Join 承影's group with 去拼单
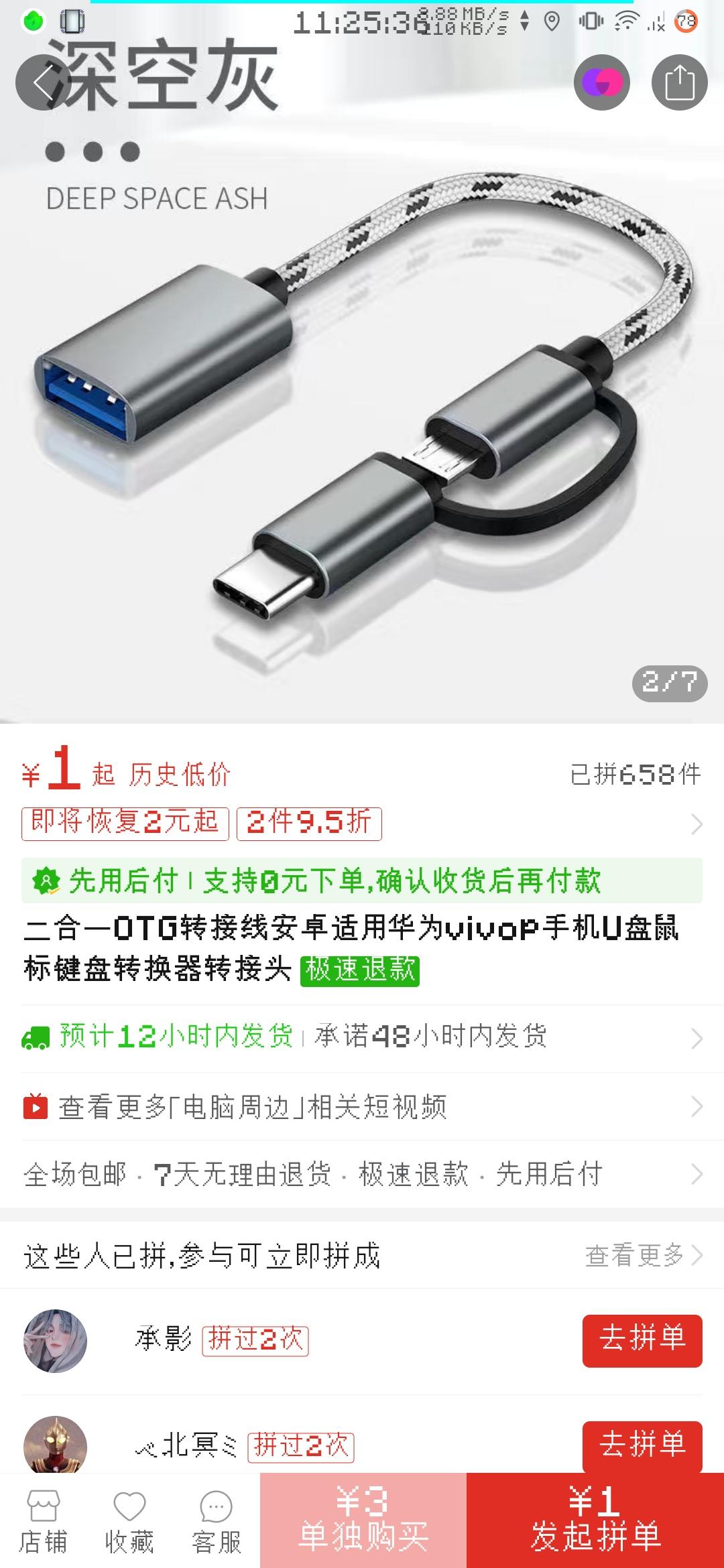 pyautogui.click(x=642, y=1340)
